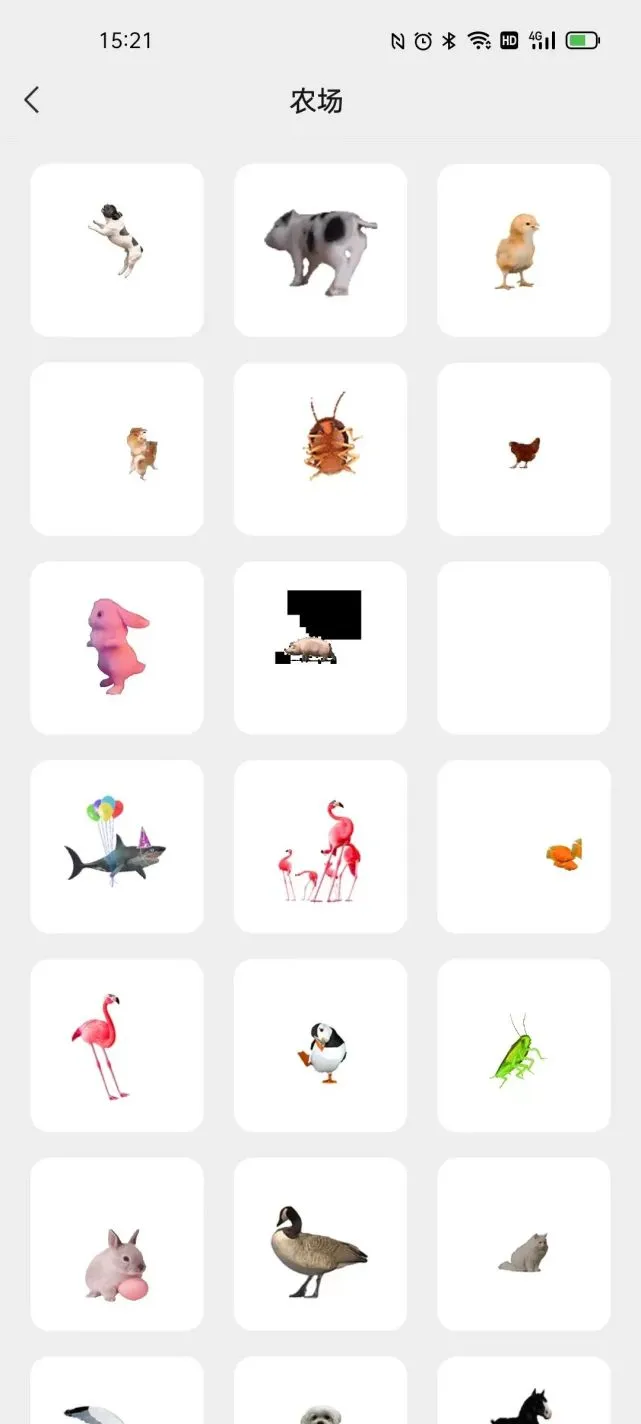Select the pink standing rabbit sticker
This screenshot has width=641, height=1424.
point(117,647)
